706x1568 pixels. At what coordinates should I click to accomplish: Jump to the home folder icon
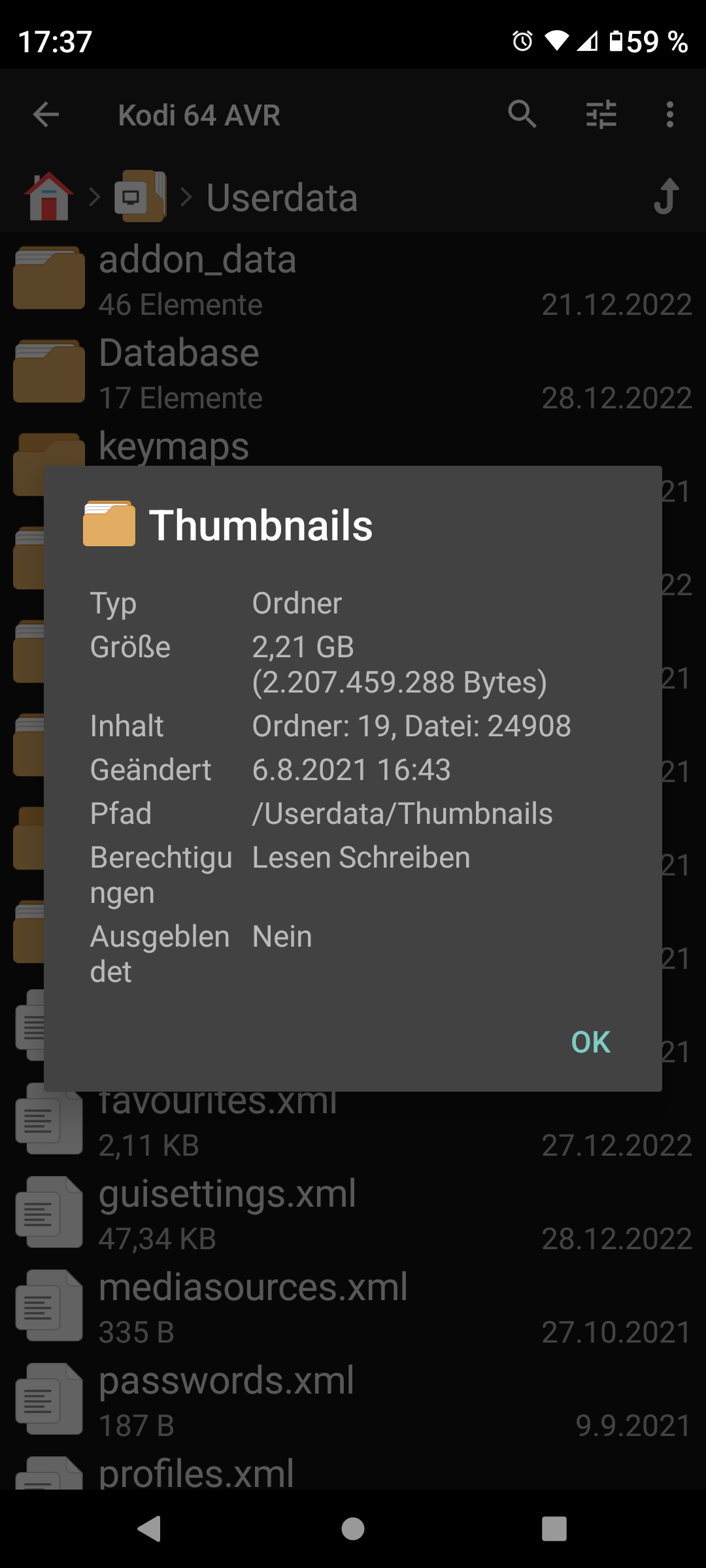48,197
